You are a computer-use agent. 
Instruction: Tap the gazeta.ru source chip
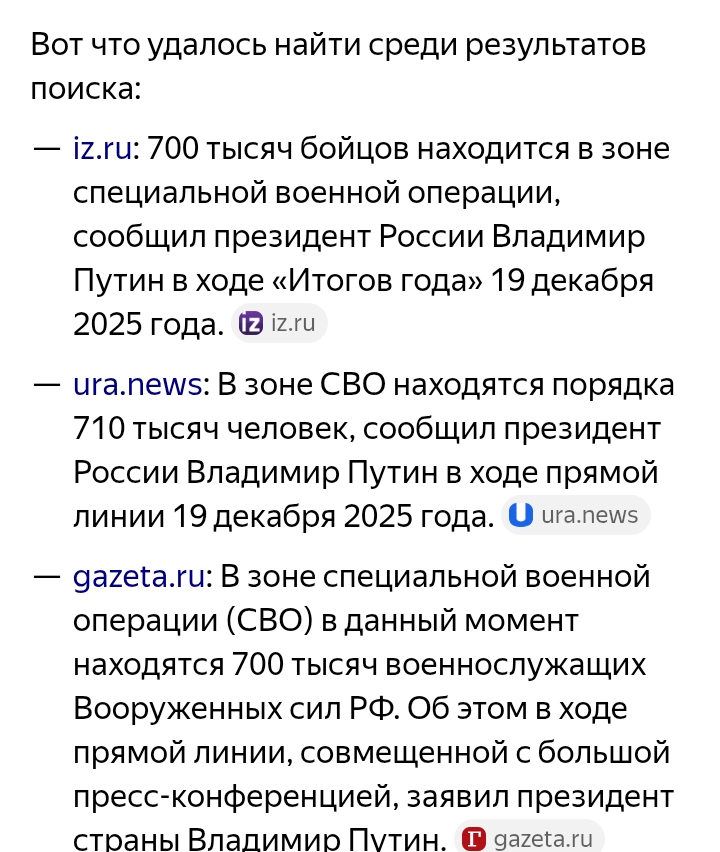pos(530,838)
